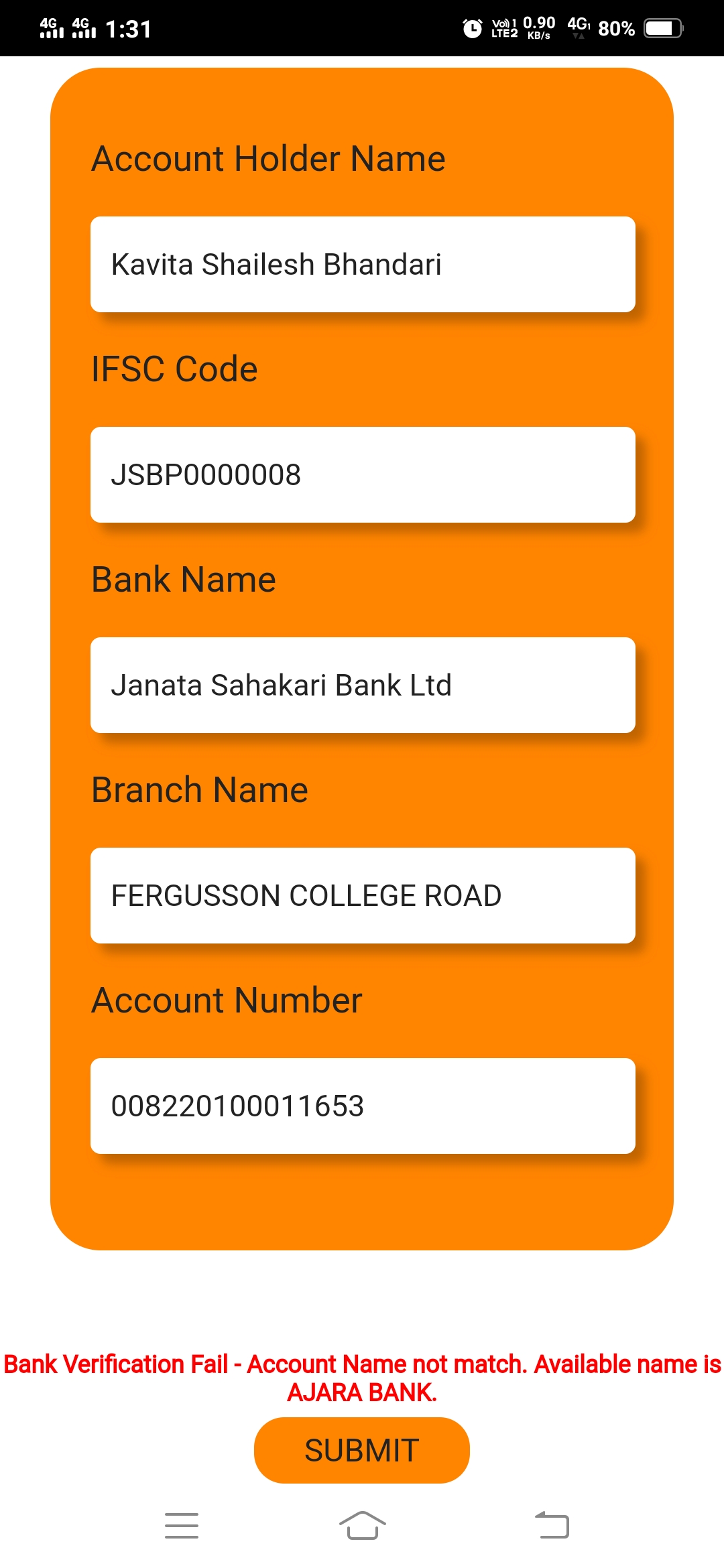Viewport: 724px width, 1568px height.
Task: Tap the IFSC Code input field
Action: (363, 474)
